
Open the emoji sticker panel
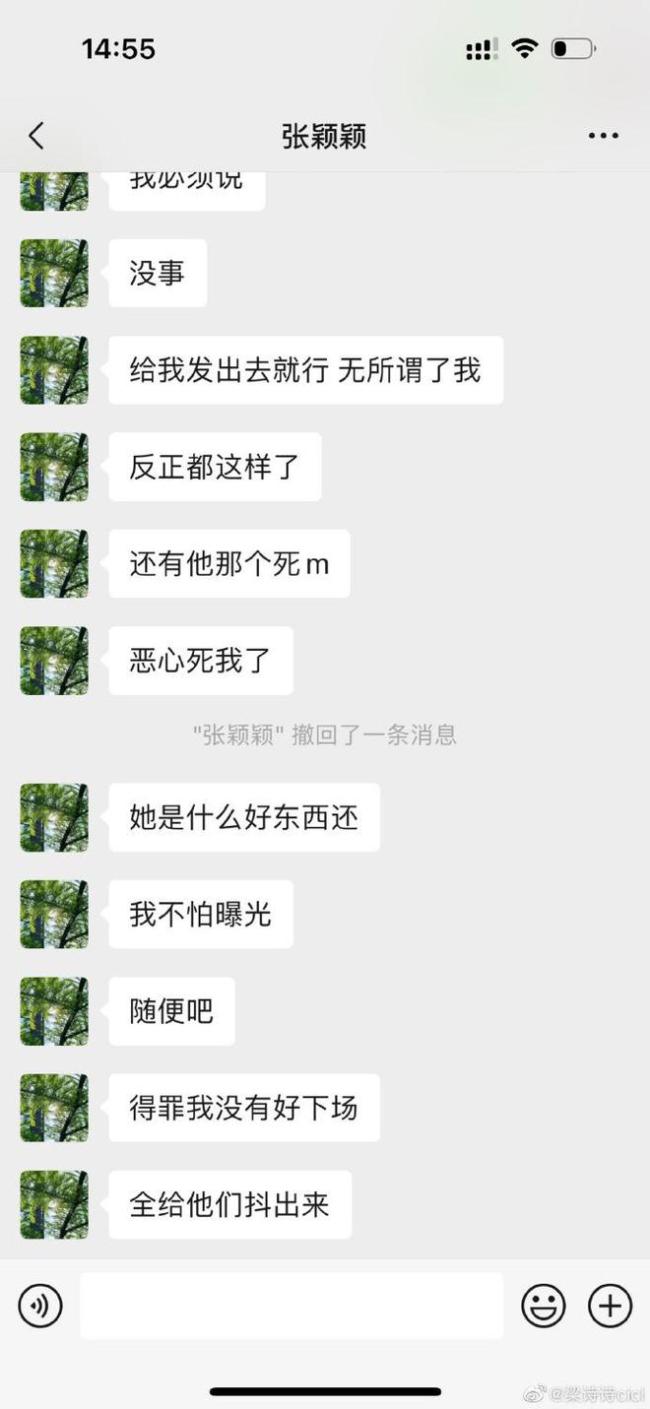pos(543,1305)
